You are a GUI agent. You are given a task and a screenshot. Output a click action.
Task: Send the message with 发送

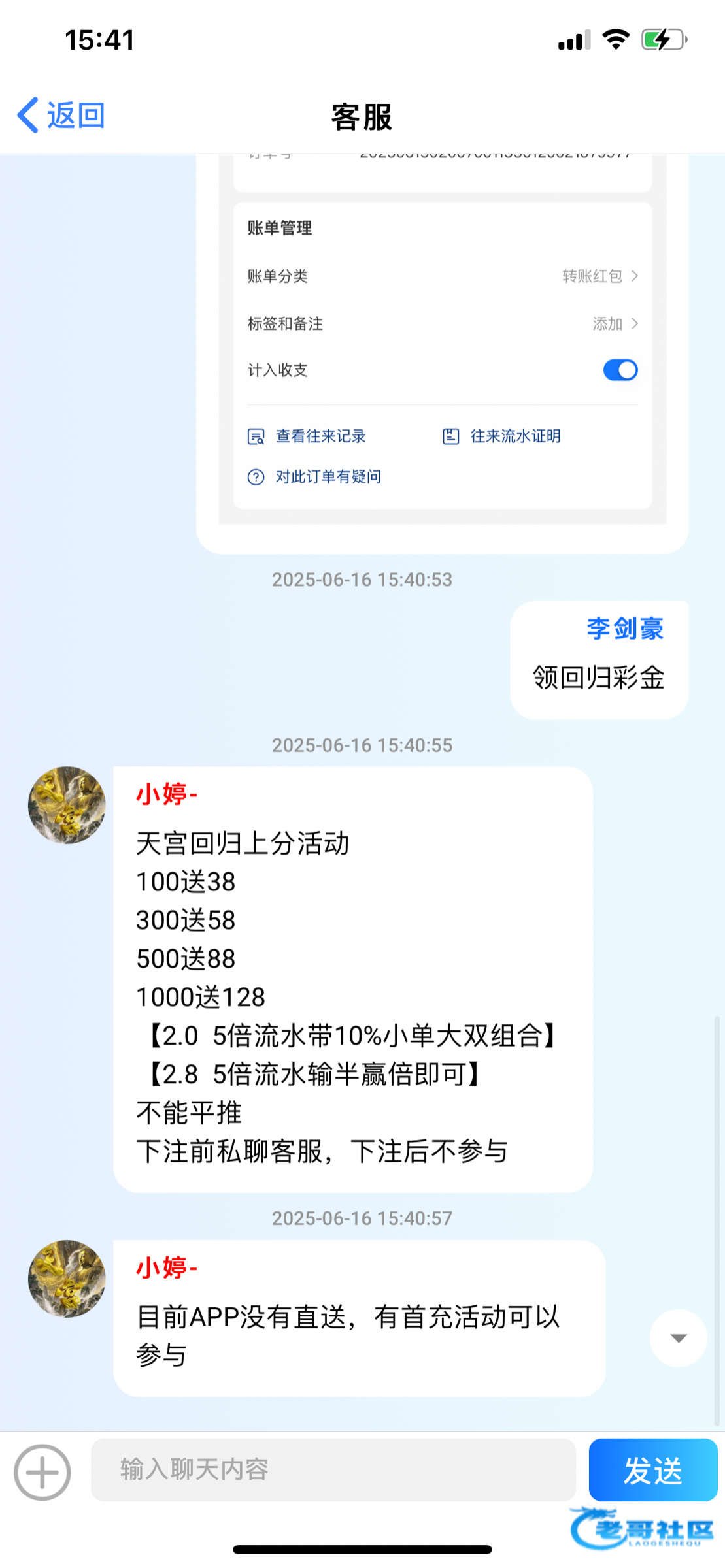(x=652, y=1470)
